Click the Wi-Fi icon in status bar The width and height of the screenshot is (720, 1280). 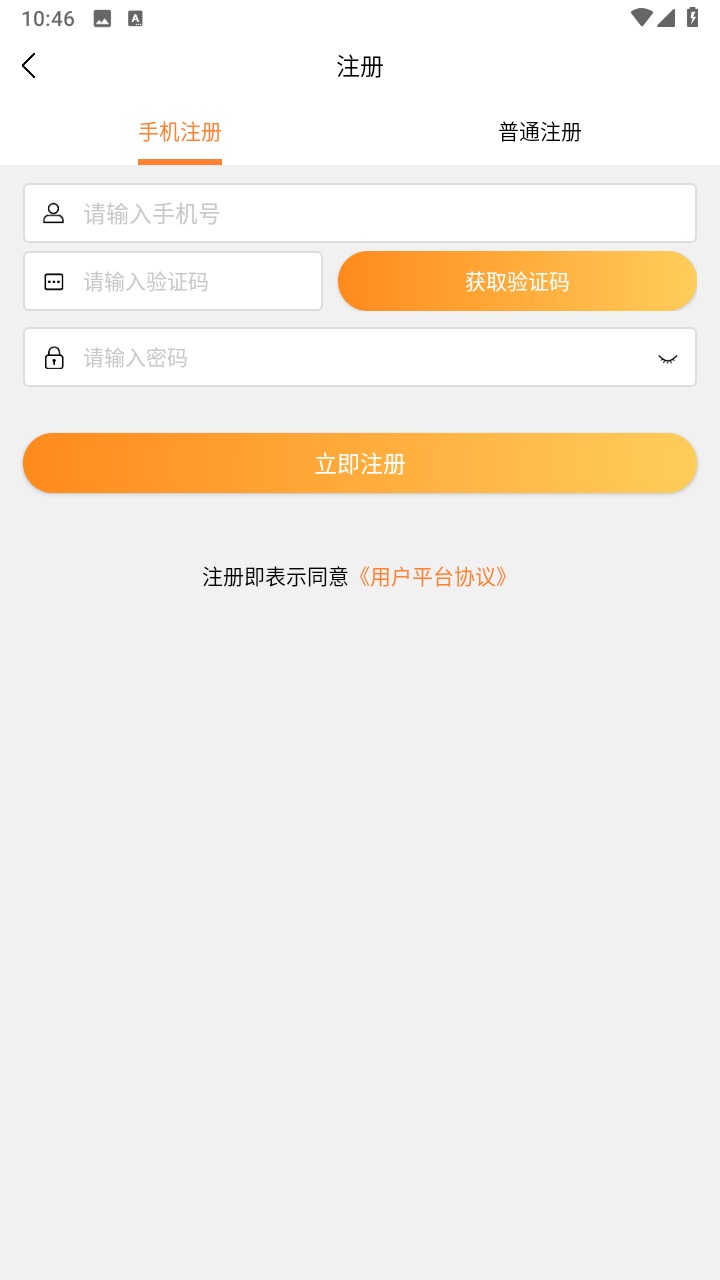point(641,17)
